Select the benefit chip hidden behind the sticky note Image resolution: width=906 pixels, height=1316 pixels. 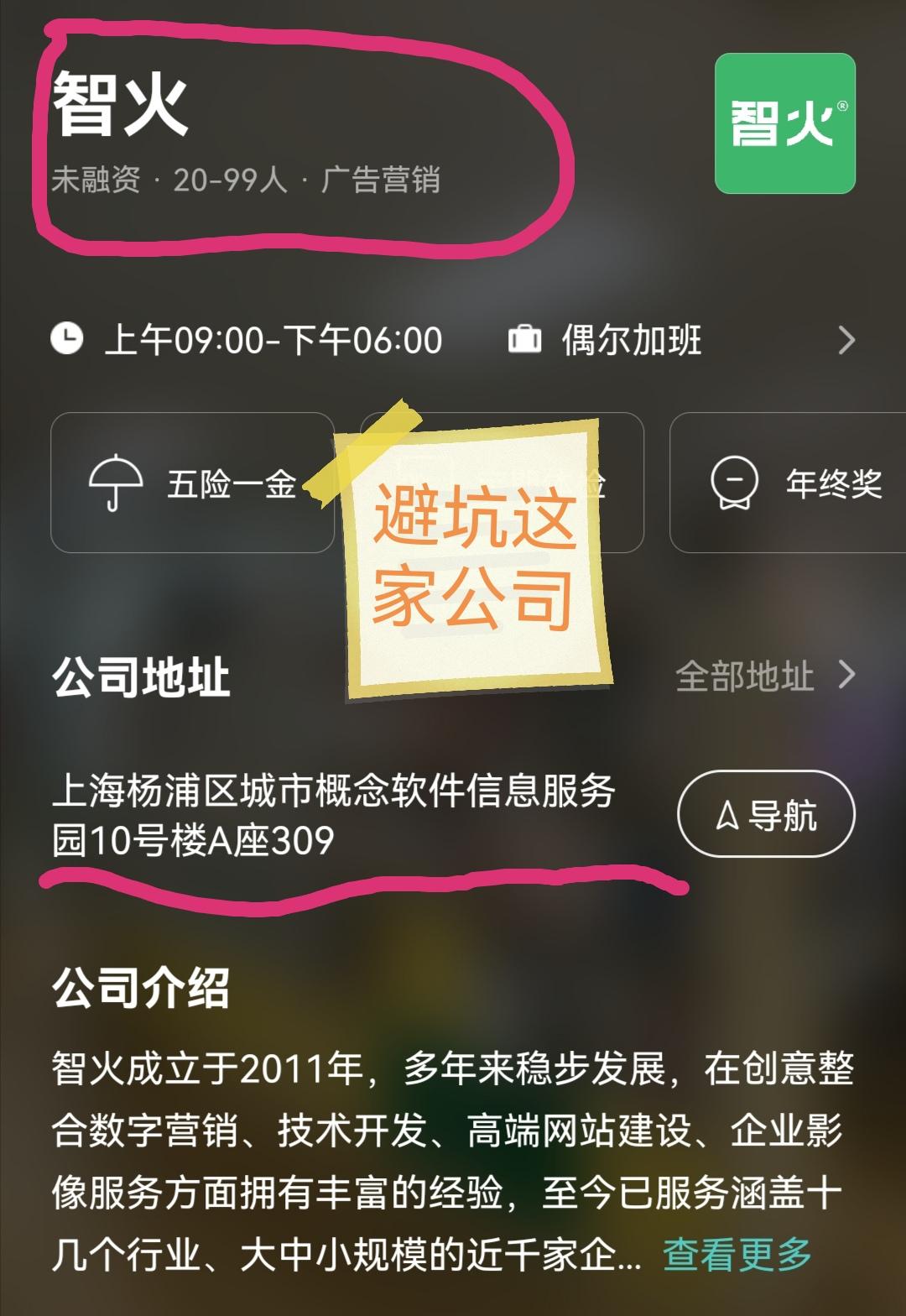[503, 483]
